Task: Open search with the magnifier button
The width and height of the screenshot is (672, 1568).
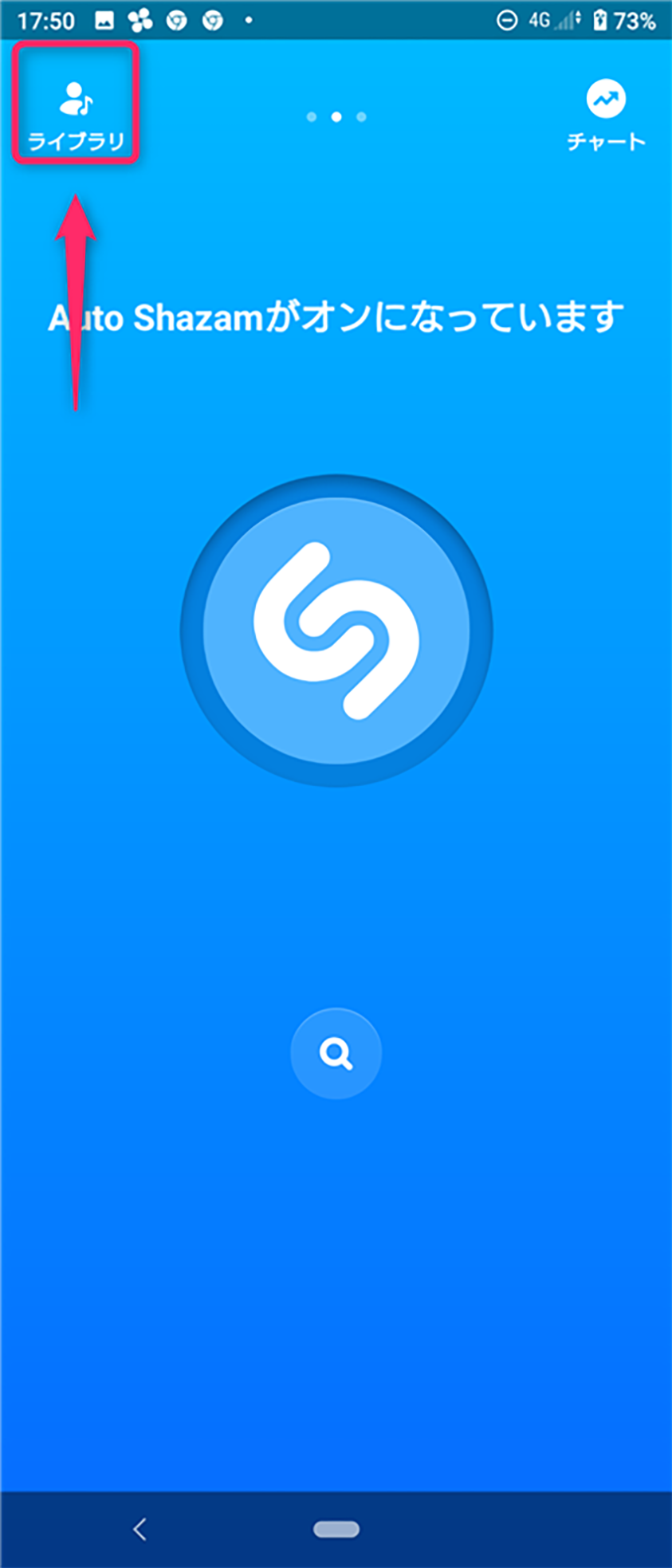Action: (336, 1053)
